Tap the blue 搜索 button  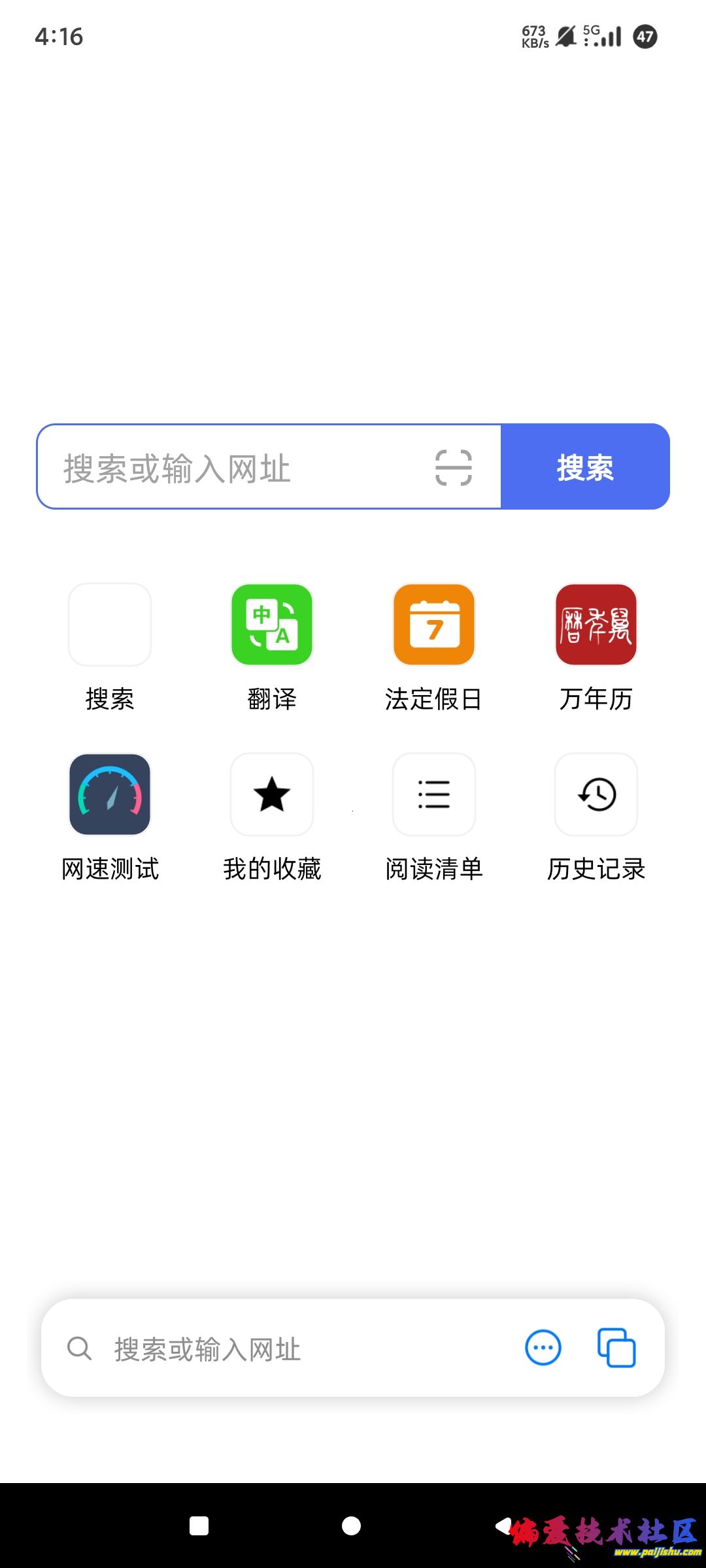click(585, 468)
